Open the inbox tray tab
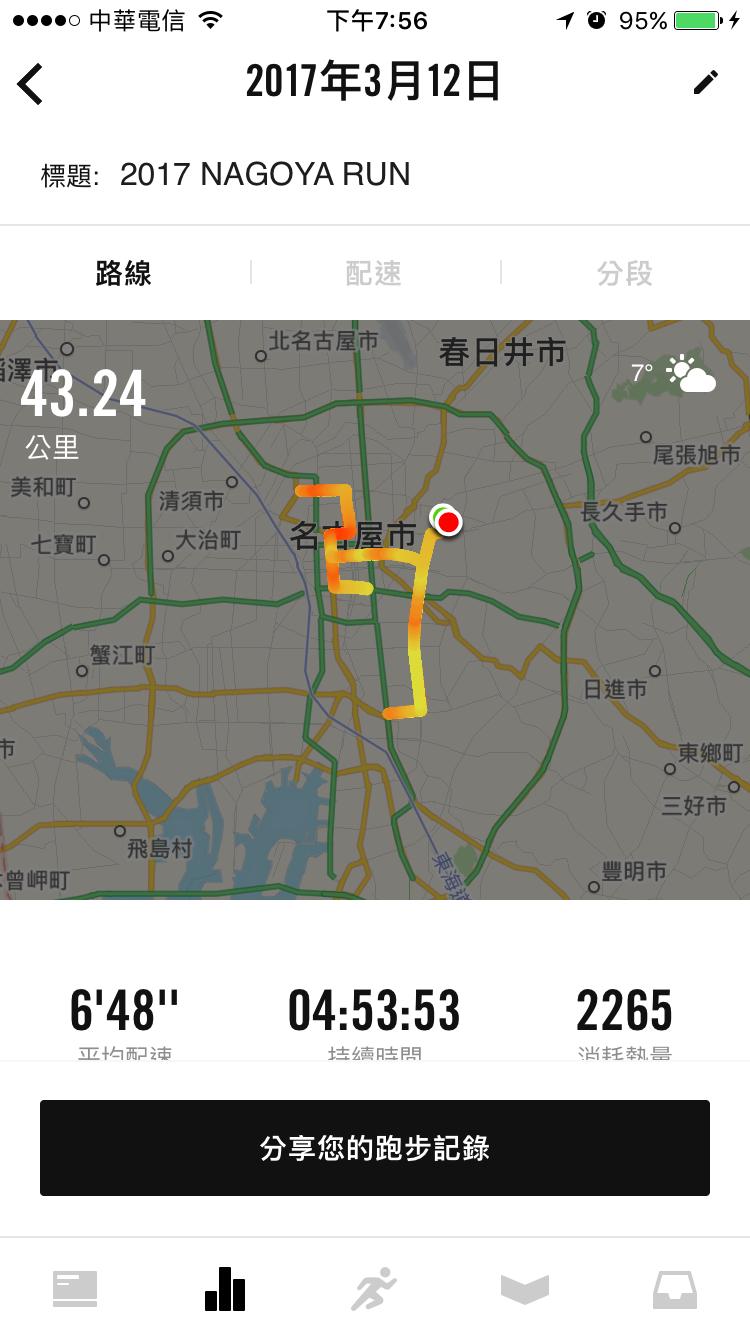This screenshot has width=750, height=1334. (x=675, y=1288)
